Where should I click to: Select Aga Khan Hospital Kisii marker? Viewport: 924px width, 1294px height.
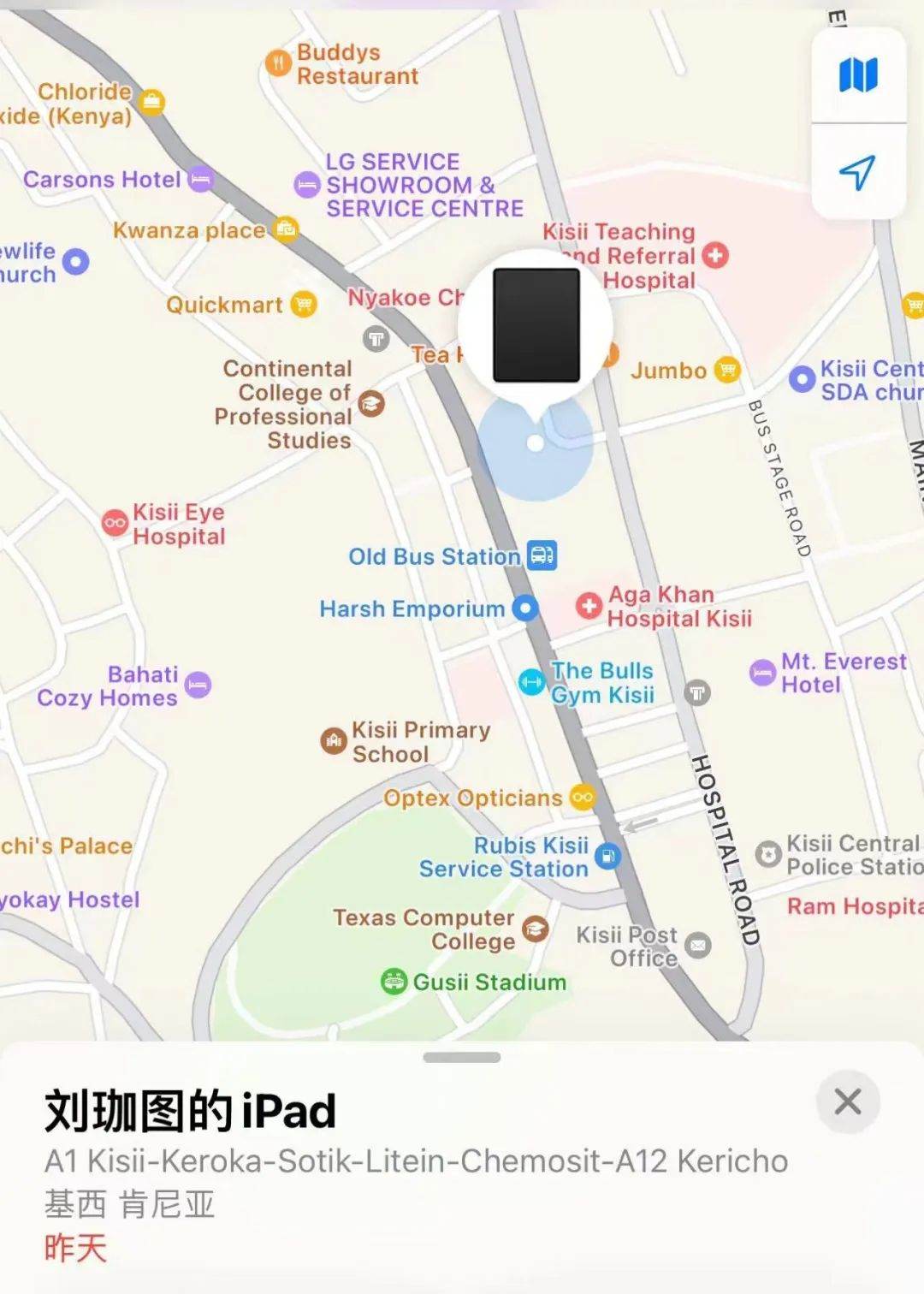[589, 606]
